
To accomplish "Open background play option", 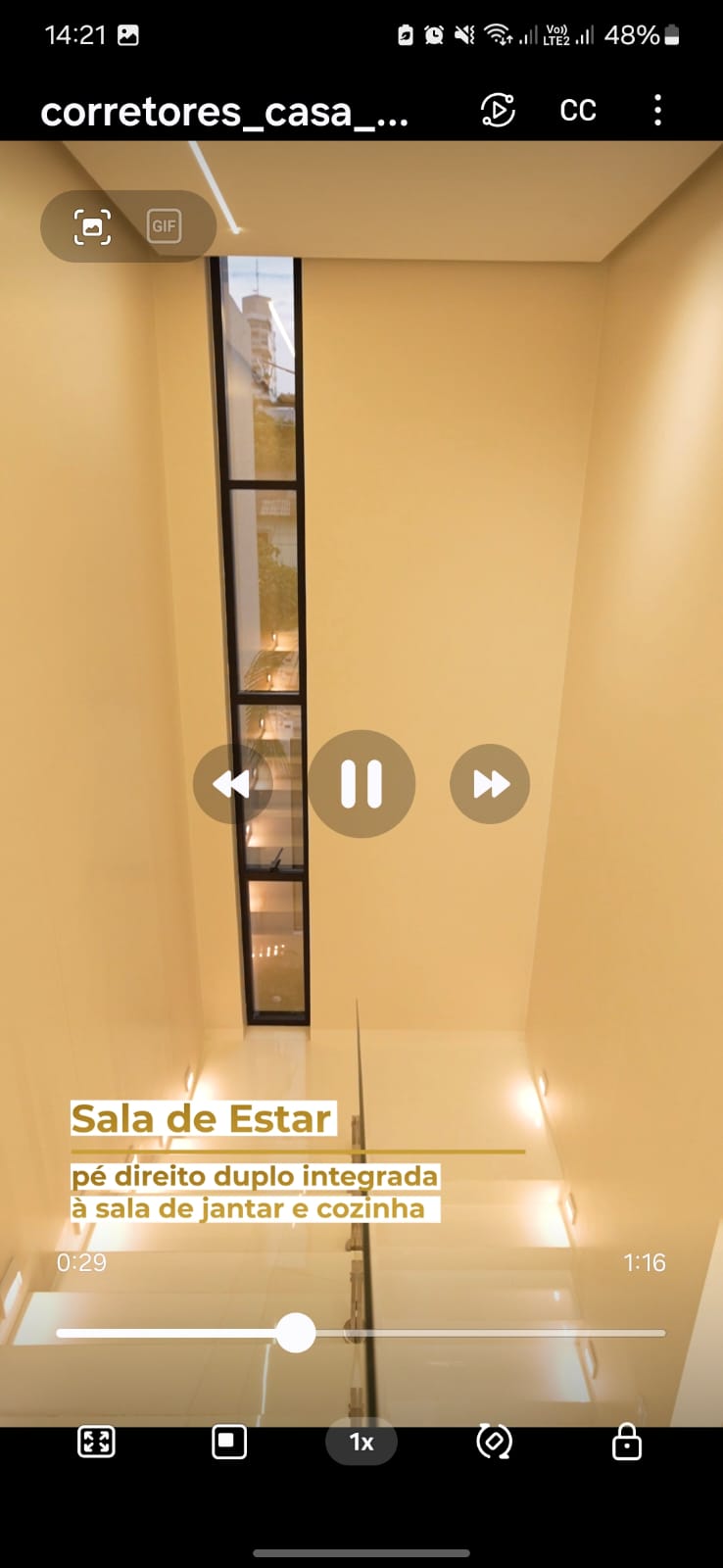I will [498, 110].
